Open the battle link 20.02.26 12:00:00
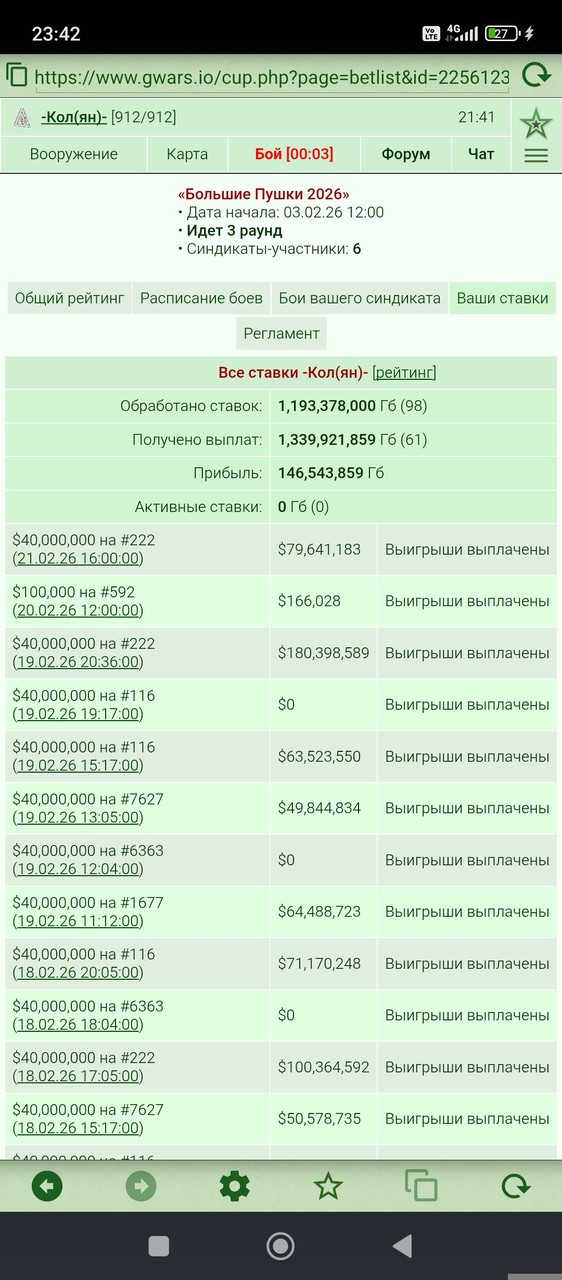 77,610
